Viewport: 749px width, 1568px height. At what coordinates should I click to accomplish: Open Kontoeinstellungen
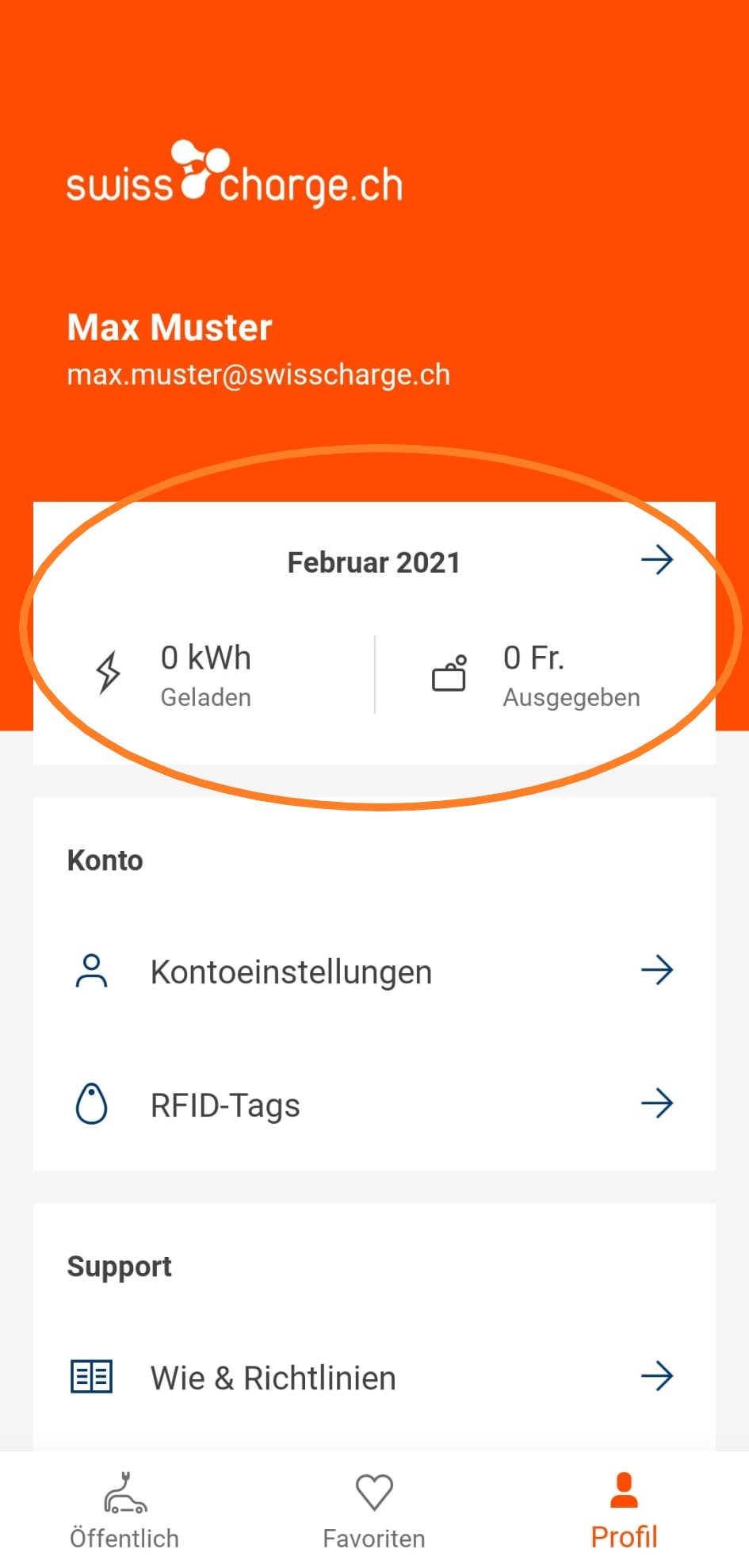pyautogui.click(x=373, y=972)
